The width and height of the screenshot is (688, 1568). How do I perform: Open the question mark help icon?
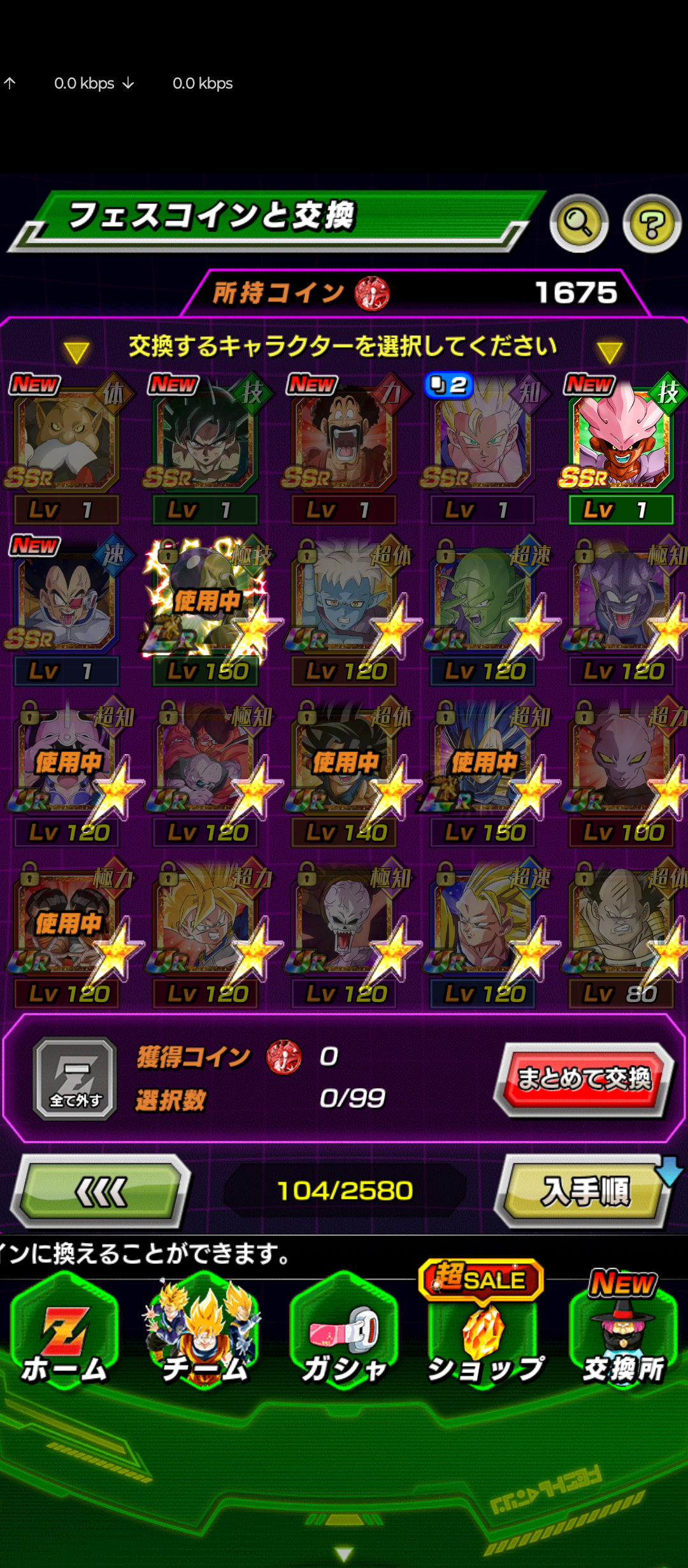[x=652, y=224]
